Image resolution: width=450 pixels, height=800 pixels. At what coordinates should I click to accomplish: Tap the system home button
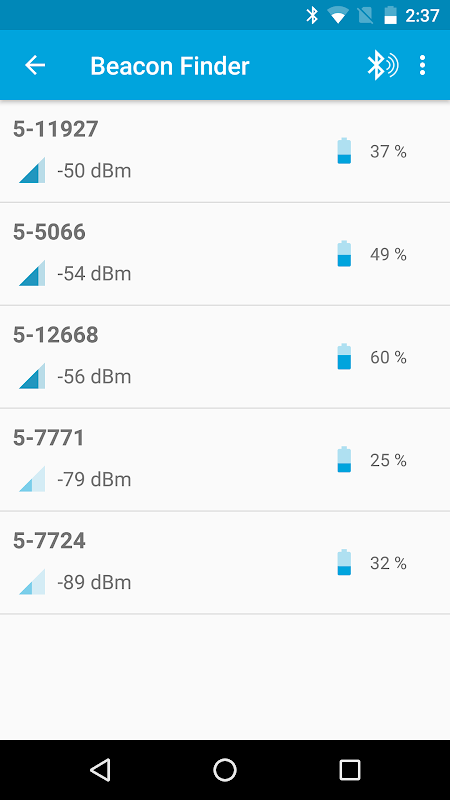click(225, 770)
